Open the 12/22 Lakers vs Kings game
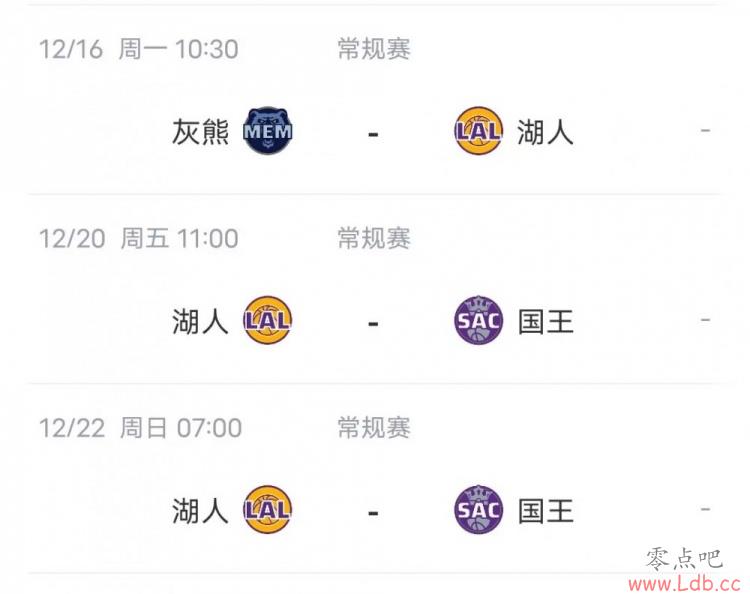 (x=373, y=511)
